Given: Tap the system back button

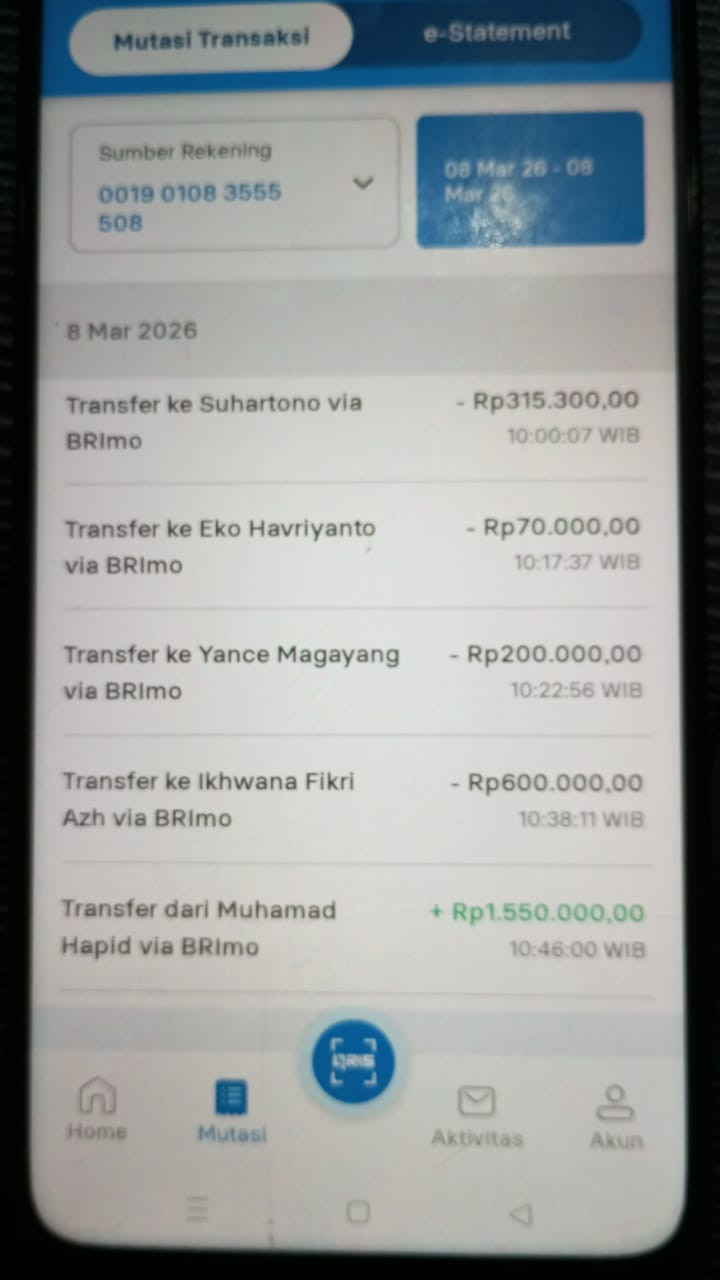Looking at the screenshot, I should pos(520,1214).
